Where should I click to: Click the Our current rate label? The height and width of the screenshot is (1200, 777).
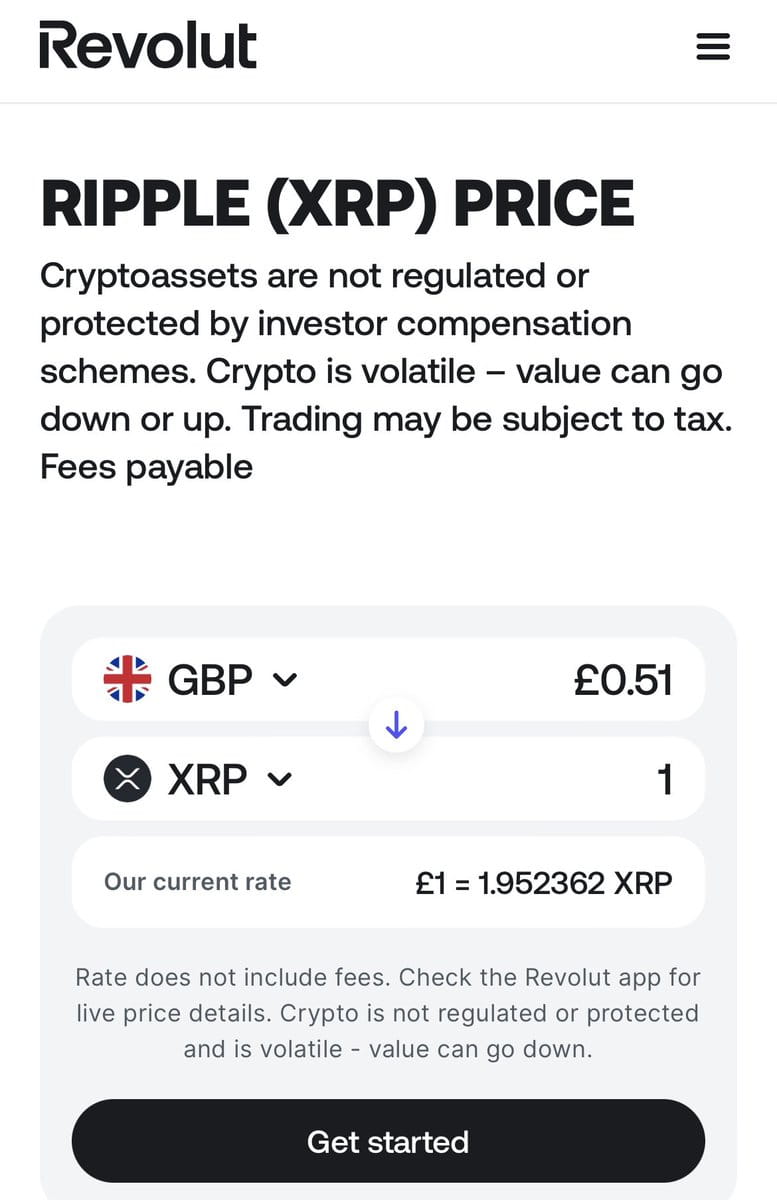[x=197, y=882]
